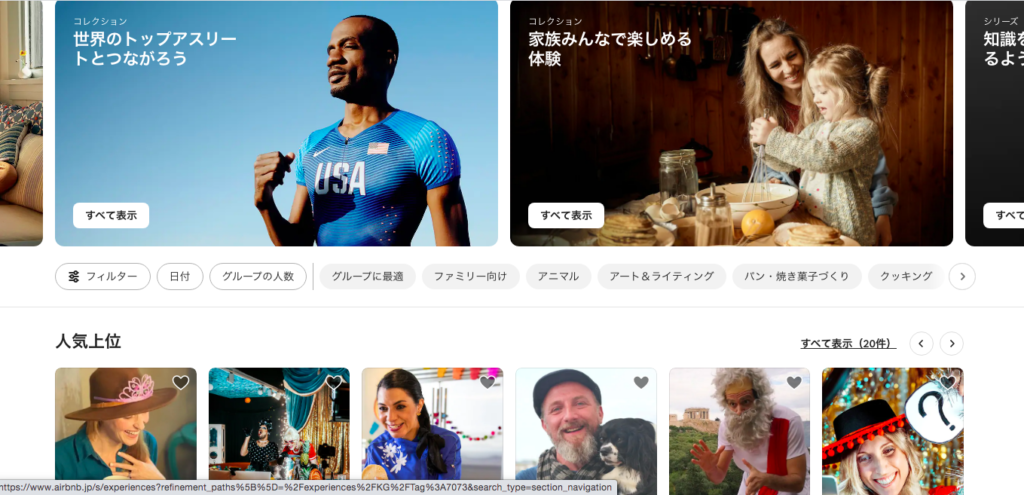Image resolution: width=1024 pixels, height=495 pixels.
Task: Select the グループに最適 chip
Action: [x=367, y=276]
